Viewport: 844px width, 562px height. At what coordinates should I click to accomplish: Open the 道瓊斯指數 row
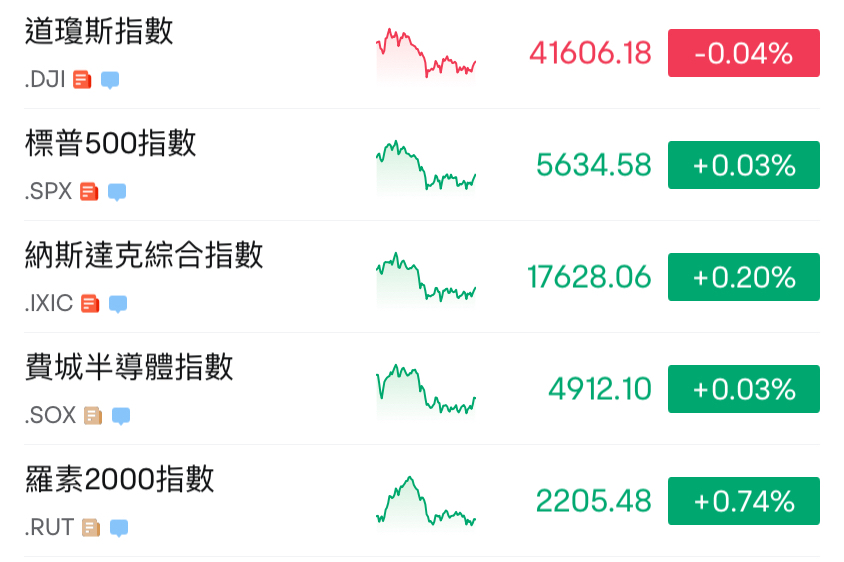100,32
